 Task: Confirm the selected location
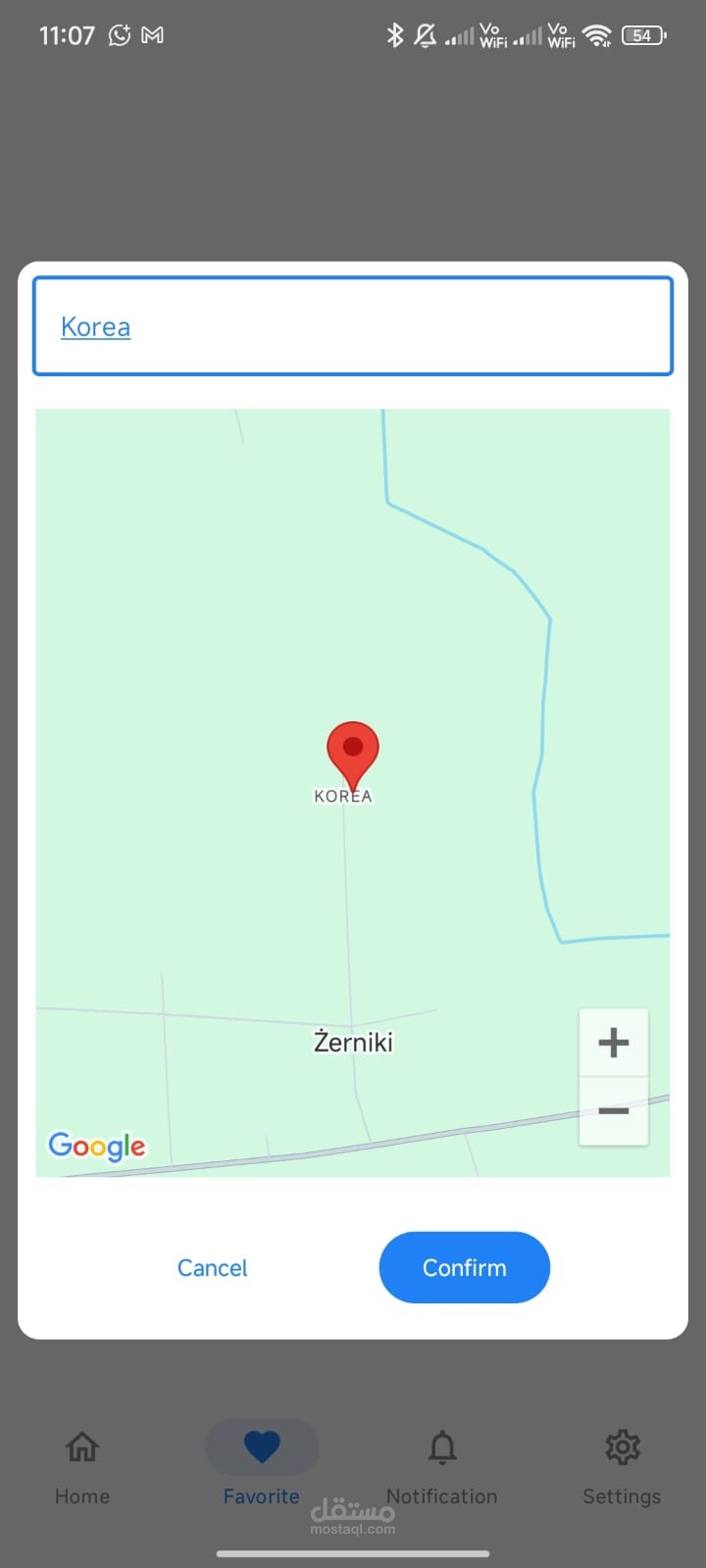coord(464,1267)
